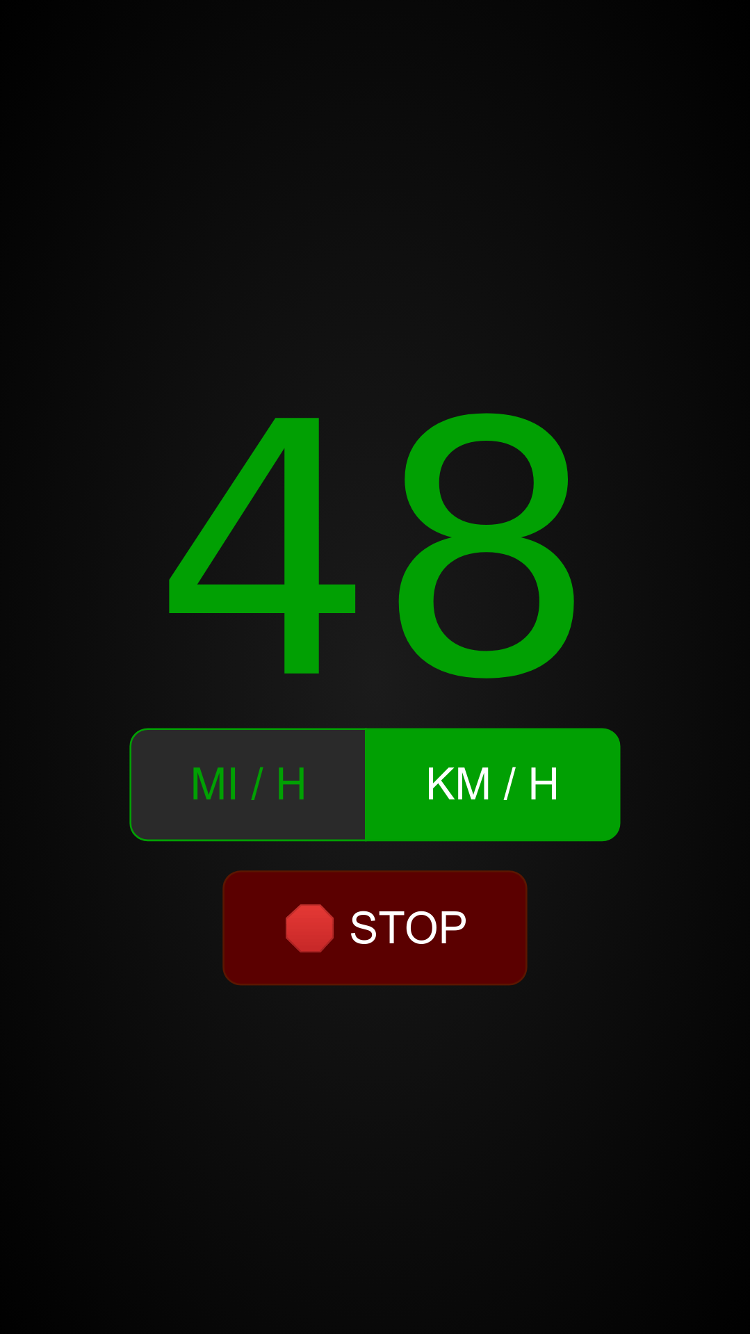750x1334 pixels.
Task: Stop the speed tracking
Action: [x=374, y=928]
